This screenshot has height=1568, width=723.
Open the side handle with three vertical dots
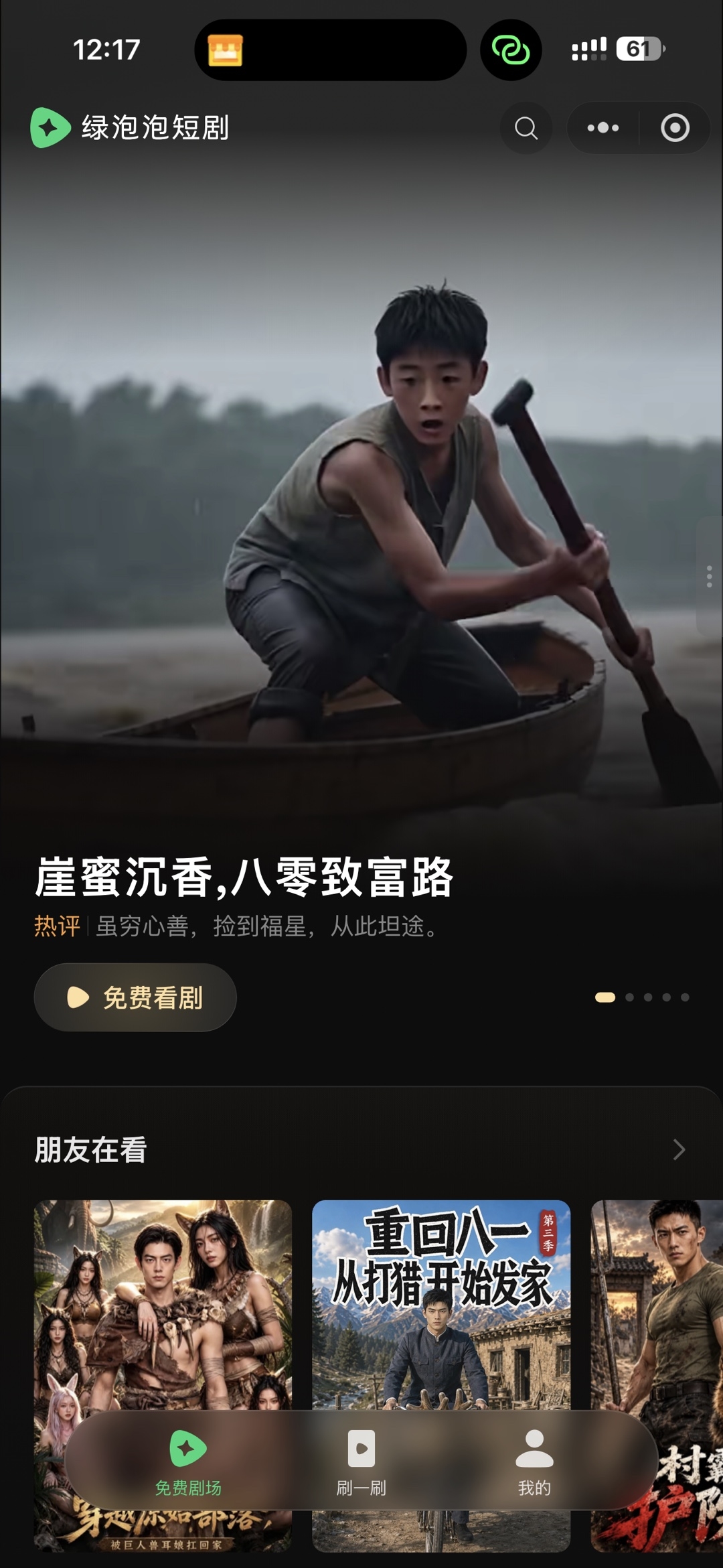[x=710, y=576]
